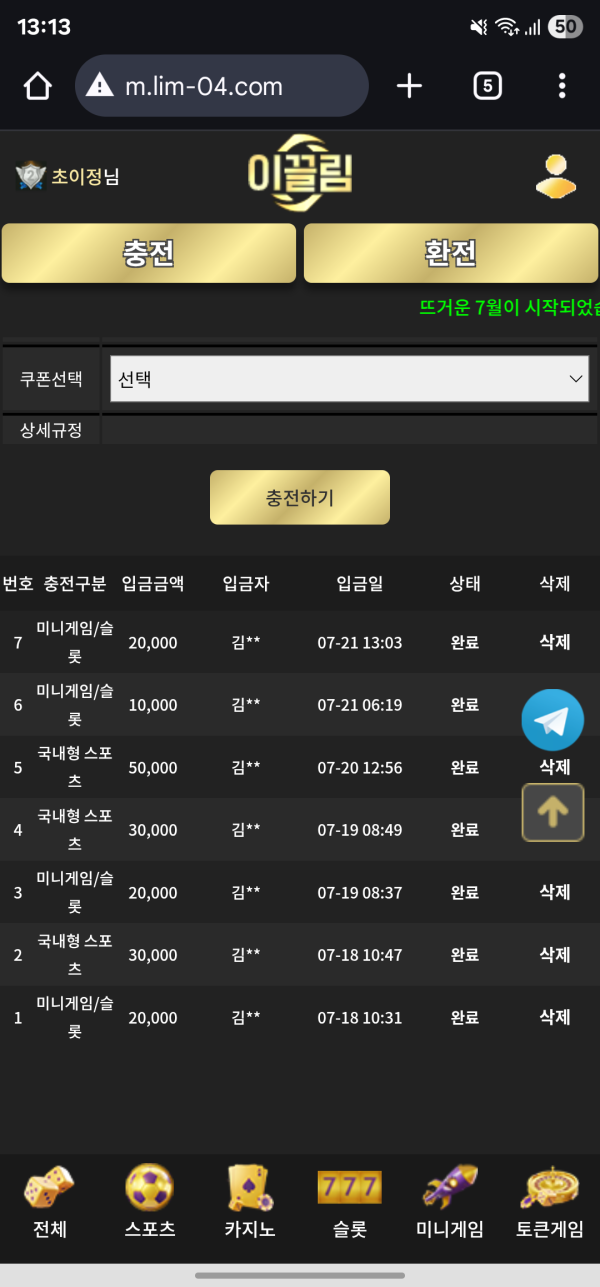
Task: Open the 스포츠 section
Action: (150, 1201)
